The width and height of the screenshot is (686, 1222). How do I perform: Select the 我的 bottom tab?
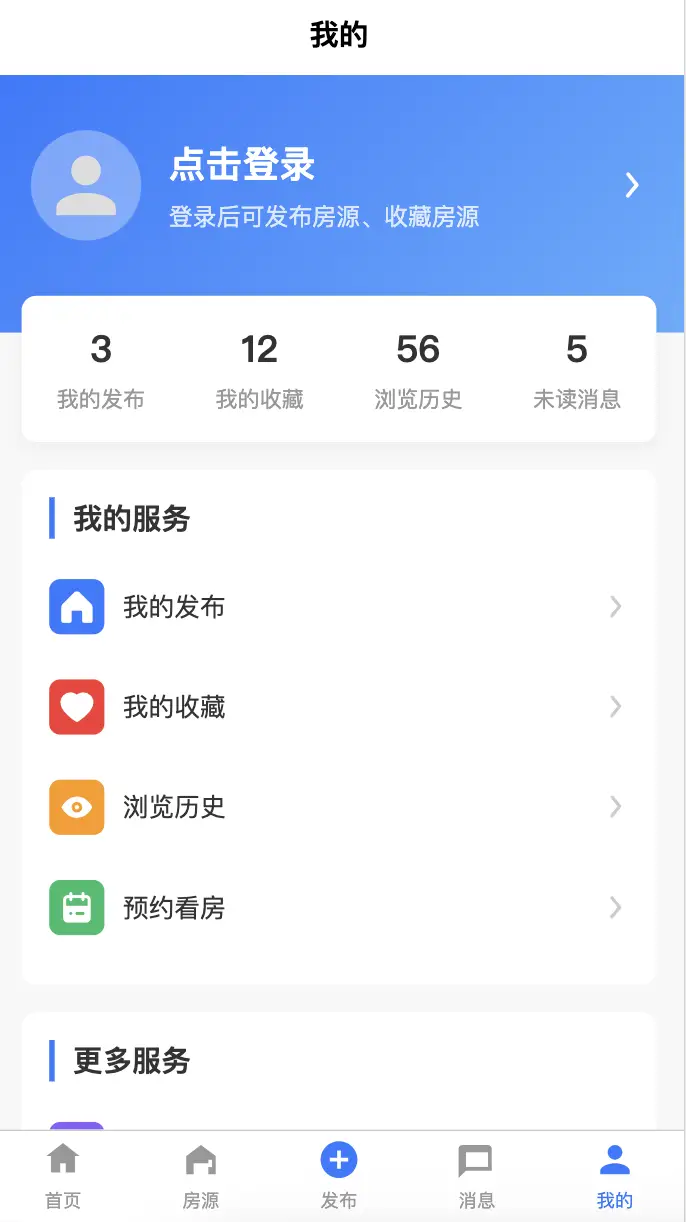click(614, 1177)
